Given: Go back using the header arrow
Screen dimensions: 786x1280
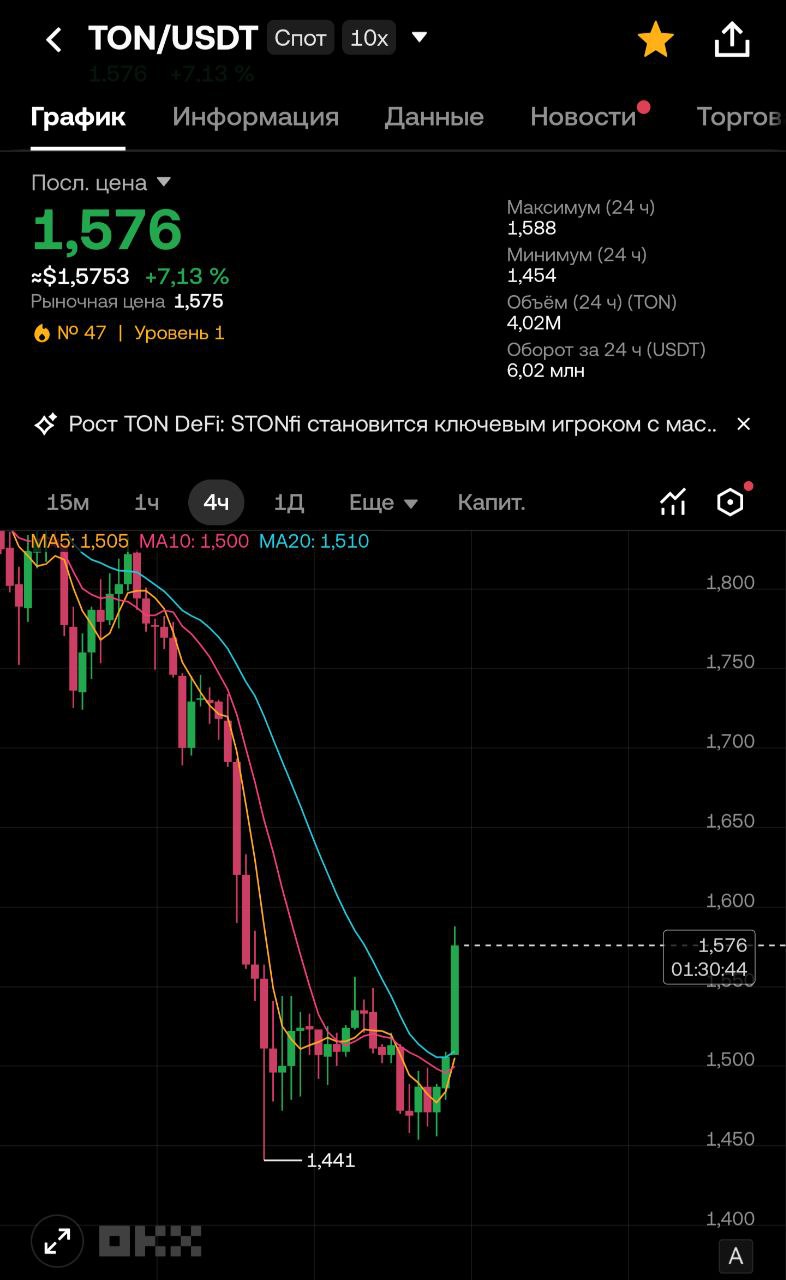Looking at the screenshot, I should pyautogui.click(x=54, y=40).
